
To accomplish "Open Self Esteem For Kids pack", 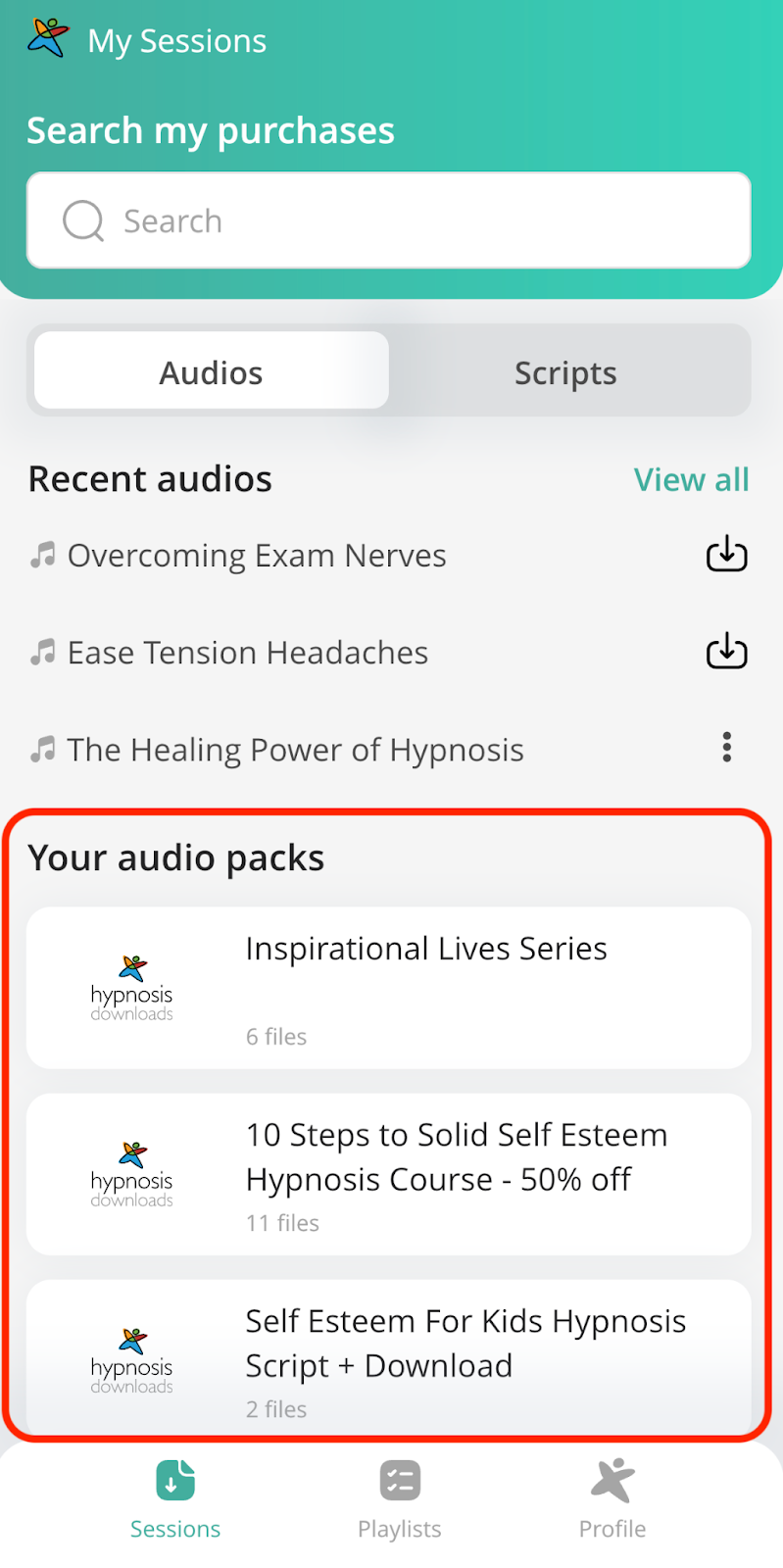I will coord(389,1357).
